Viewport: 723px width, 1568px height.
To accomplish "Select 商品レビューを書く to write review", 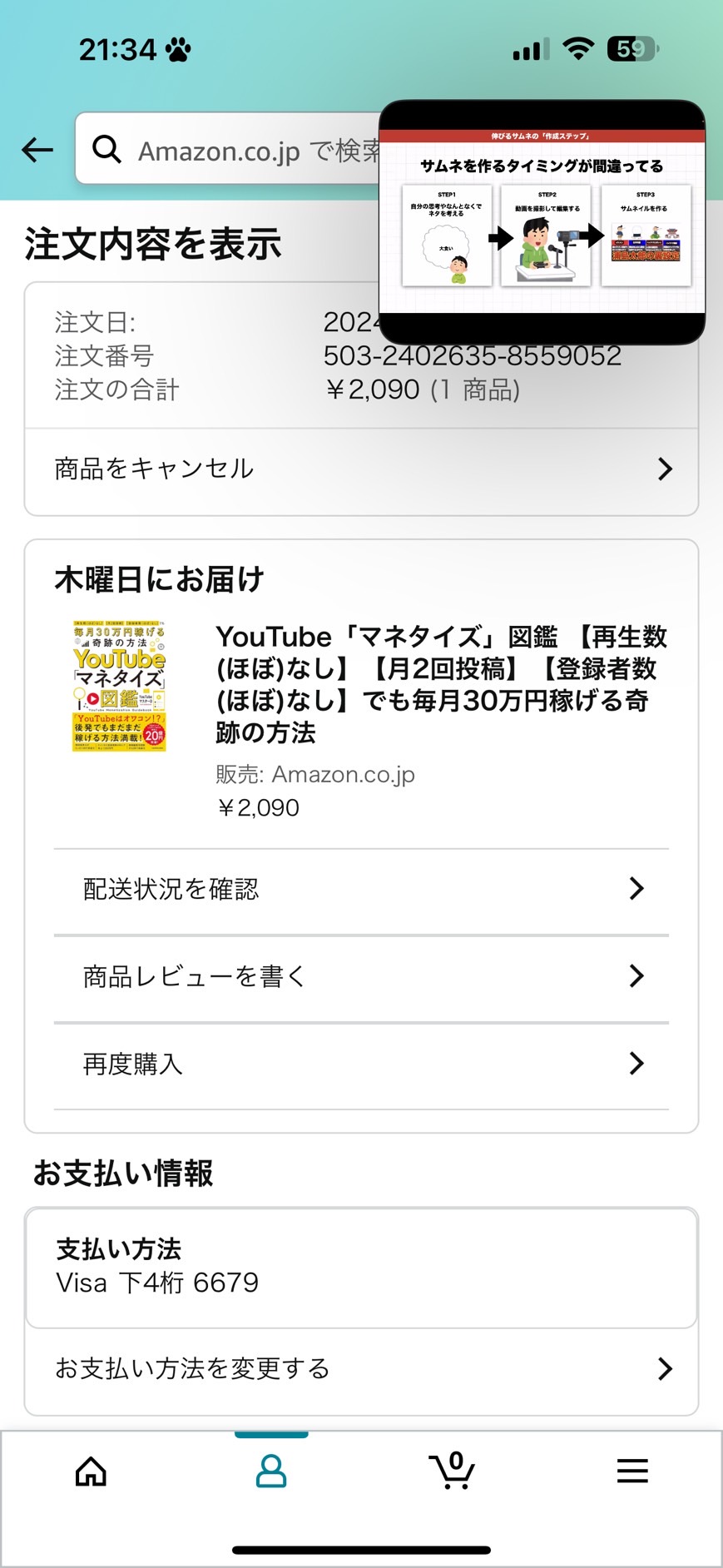I will (x=361, y=976).
